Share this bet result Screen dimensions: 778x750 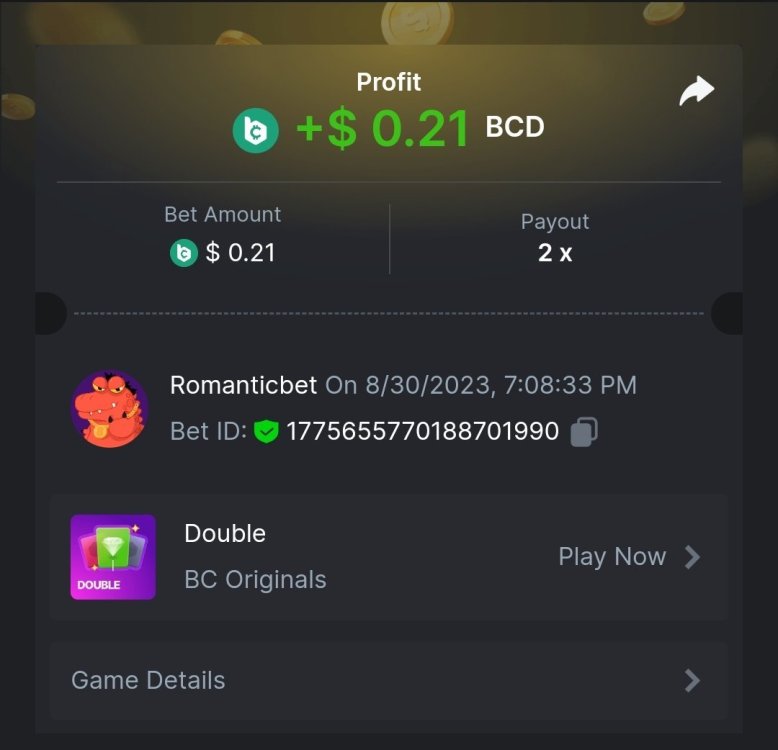click(696, 91)
